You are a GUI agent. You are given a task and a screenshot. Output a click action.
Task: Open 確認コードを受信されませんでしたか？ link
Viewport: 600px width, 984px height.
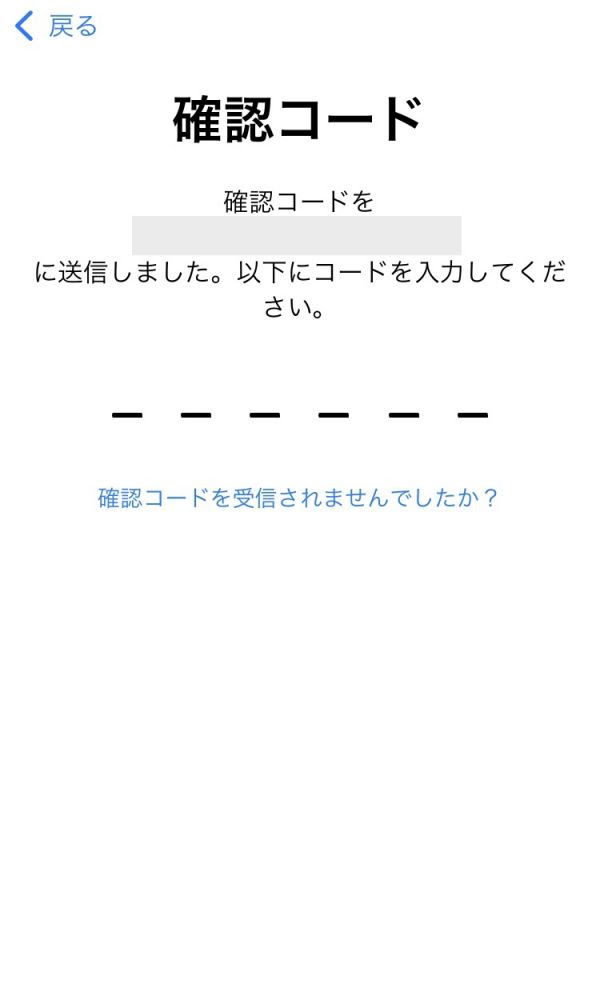(299, 498)
